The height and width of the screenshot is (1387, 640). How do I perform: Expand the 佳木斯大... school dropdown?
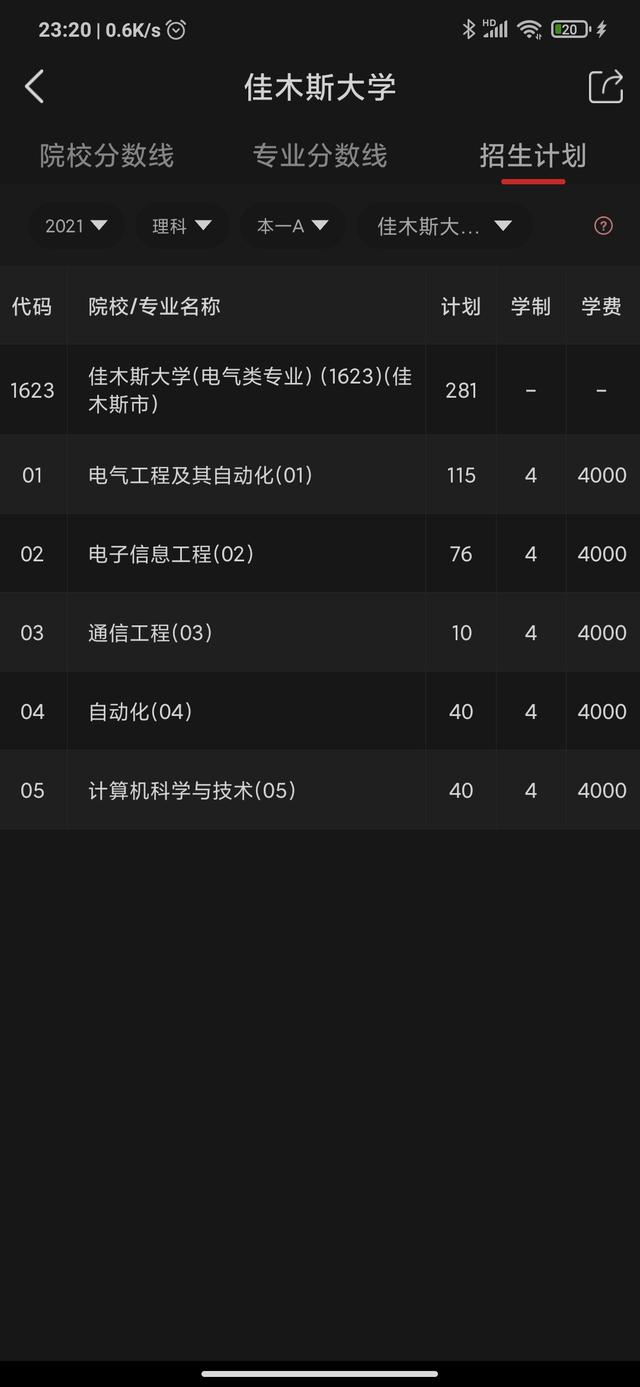tap(445, 226)
